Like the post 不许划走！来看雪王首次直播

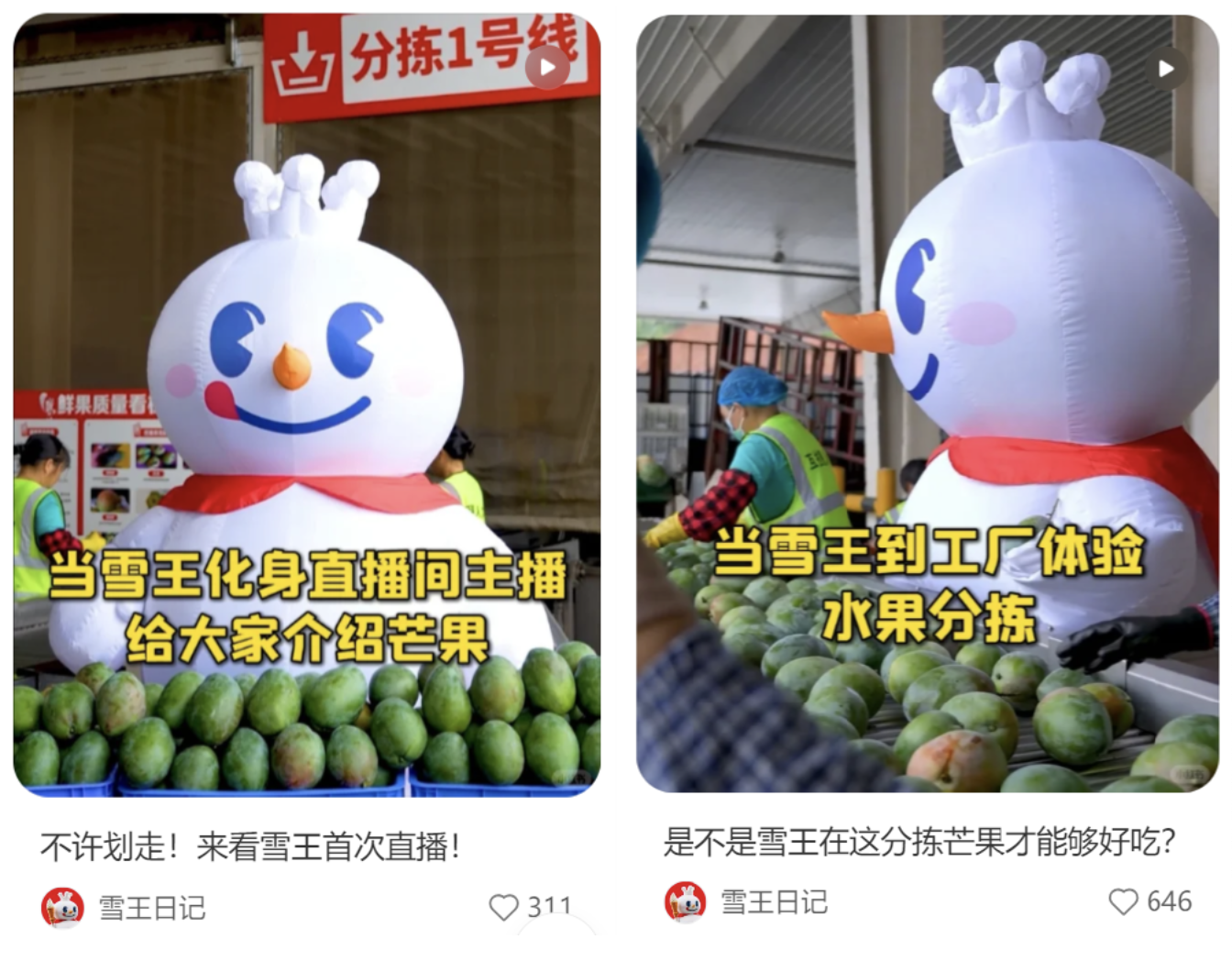coord(503,907)
